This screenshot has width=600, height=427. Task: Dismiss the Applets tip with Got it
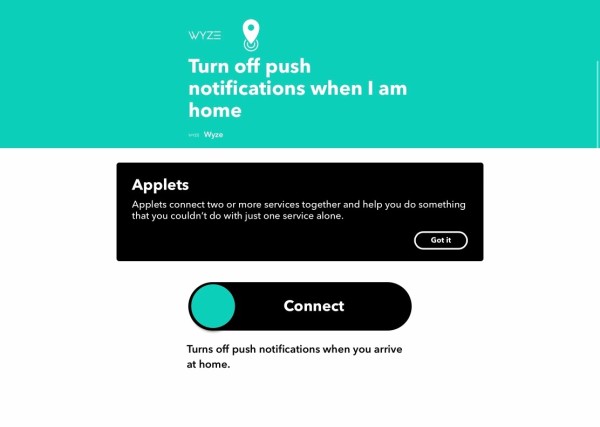click(440, 240)
